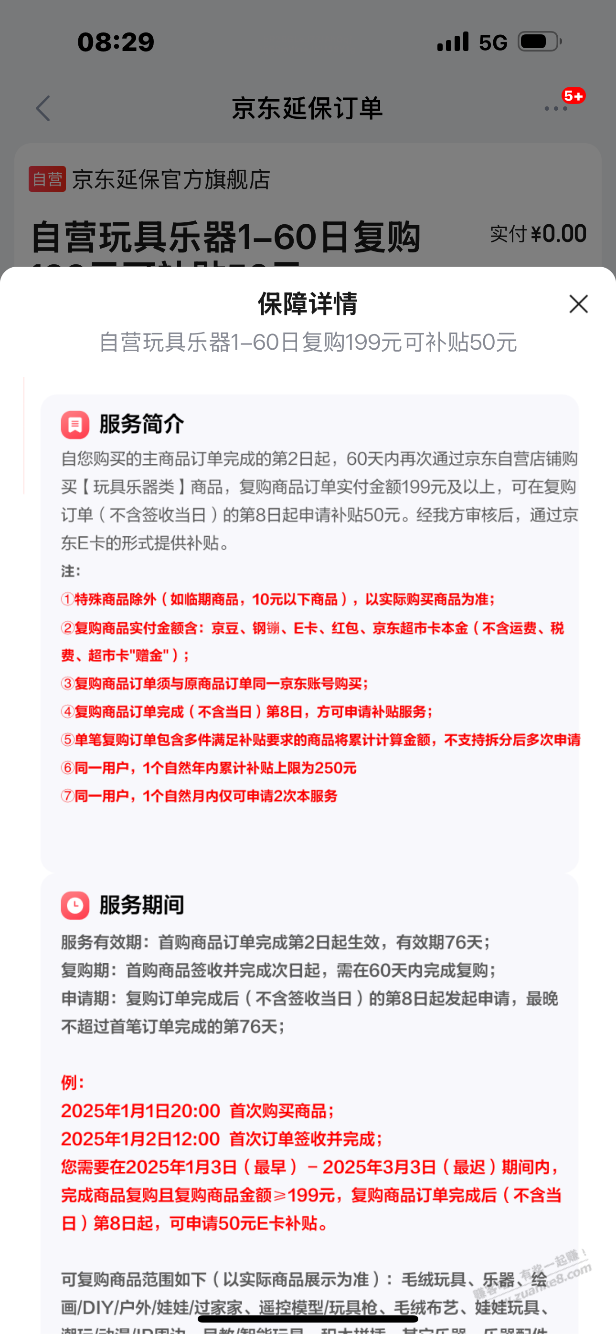The width and height of the screenshot is (616, 1334).
Task: Open the overflow menu with 5+ badge
Action: [555, 108]
